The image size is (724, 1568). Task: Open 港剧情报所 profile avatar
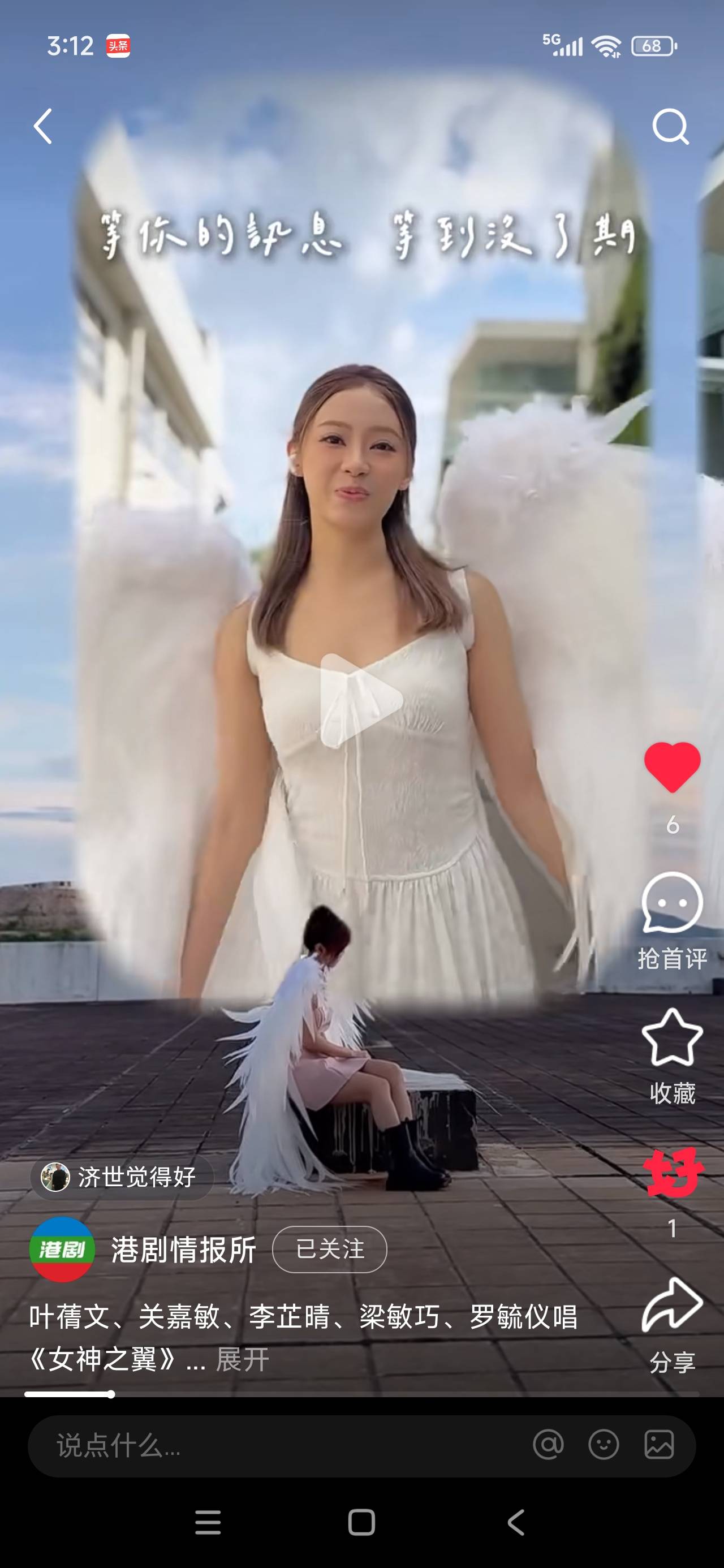62,1250
